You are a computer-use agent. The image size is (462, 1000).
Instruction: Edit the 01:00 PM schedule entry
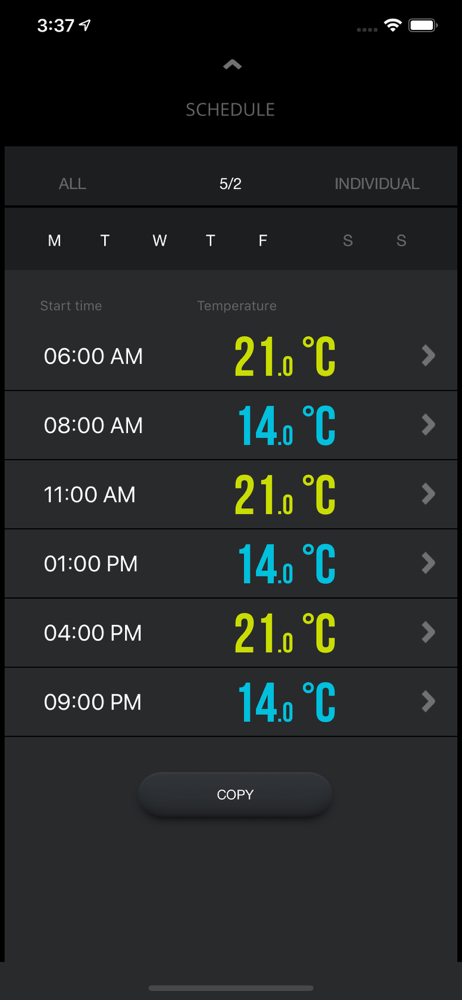coord(231,564)
